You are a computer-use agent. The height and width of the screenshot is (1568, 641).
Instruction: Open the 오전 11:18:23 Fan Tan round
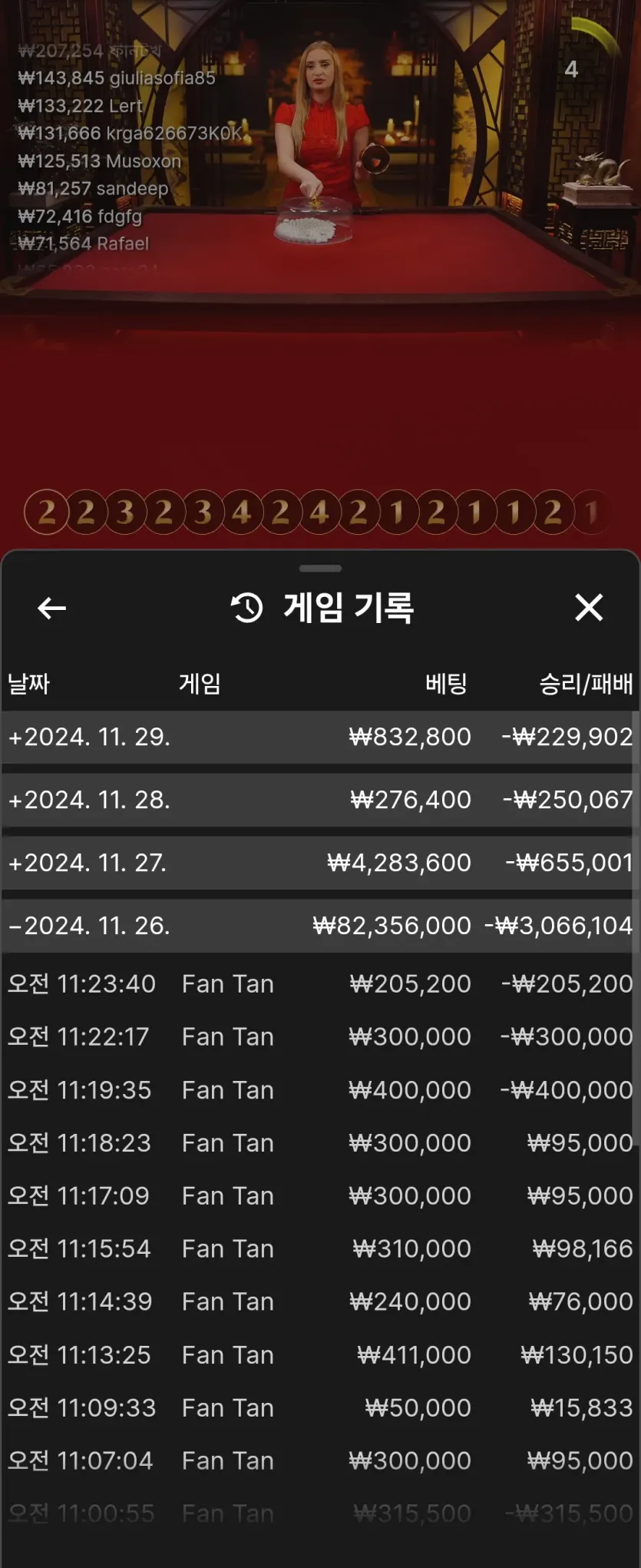(x=319, y=1143)
